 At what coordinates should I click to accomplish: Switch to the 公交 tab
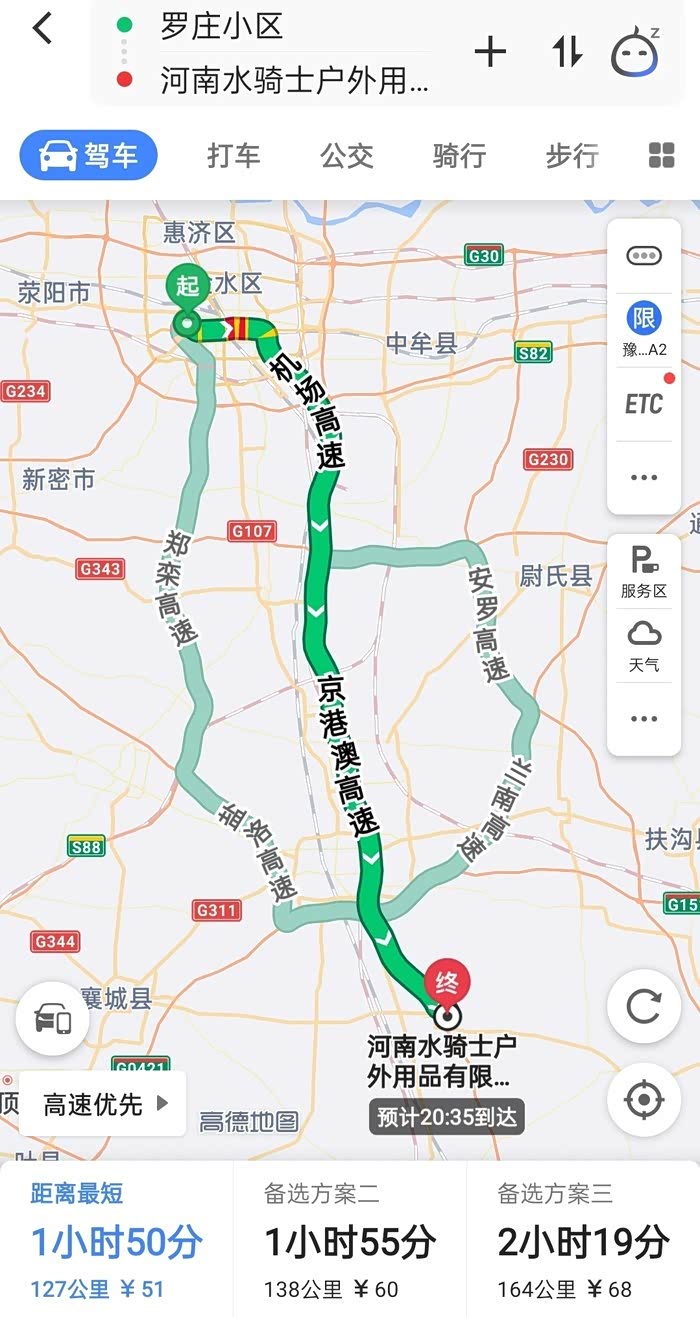point(347,156)
